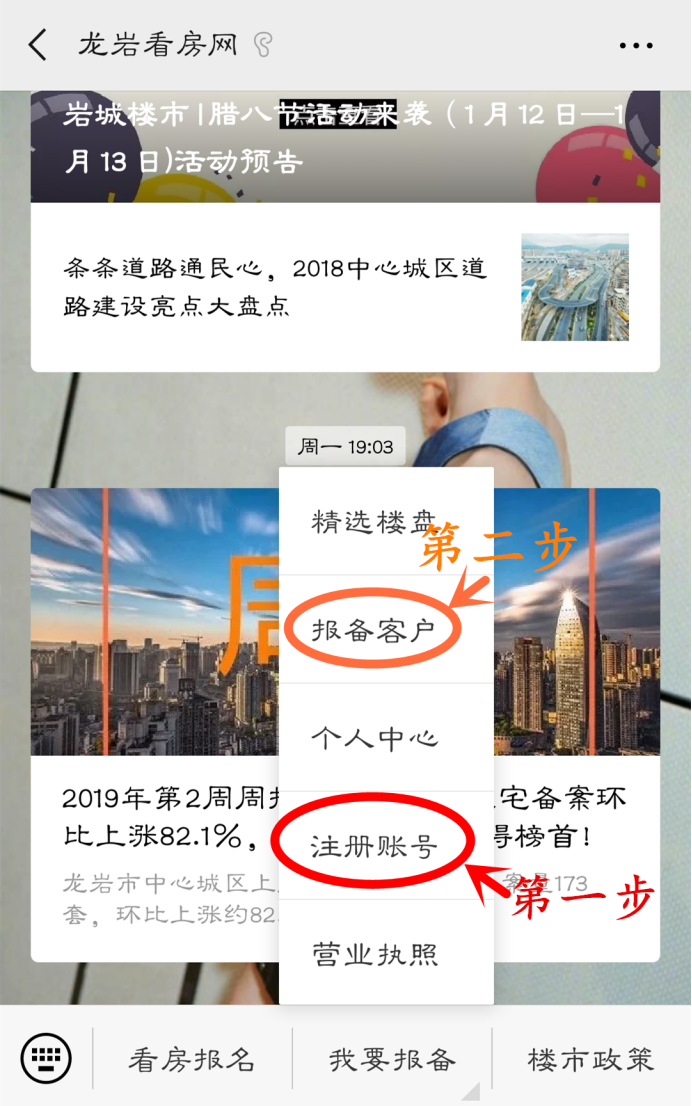Viewport: 692px width, 1106px height.
Task: Tap 注册账号 to register an account
Action: coord(375,847)
